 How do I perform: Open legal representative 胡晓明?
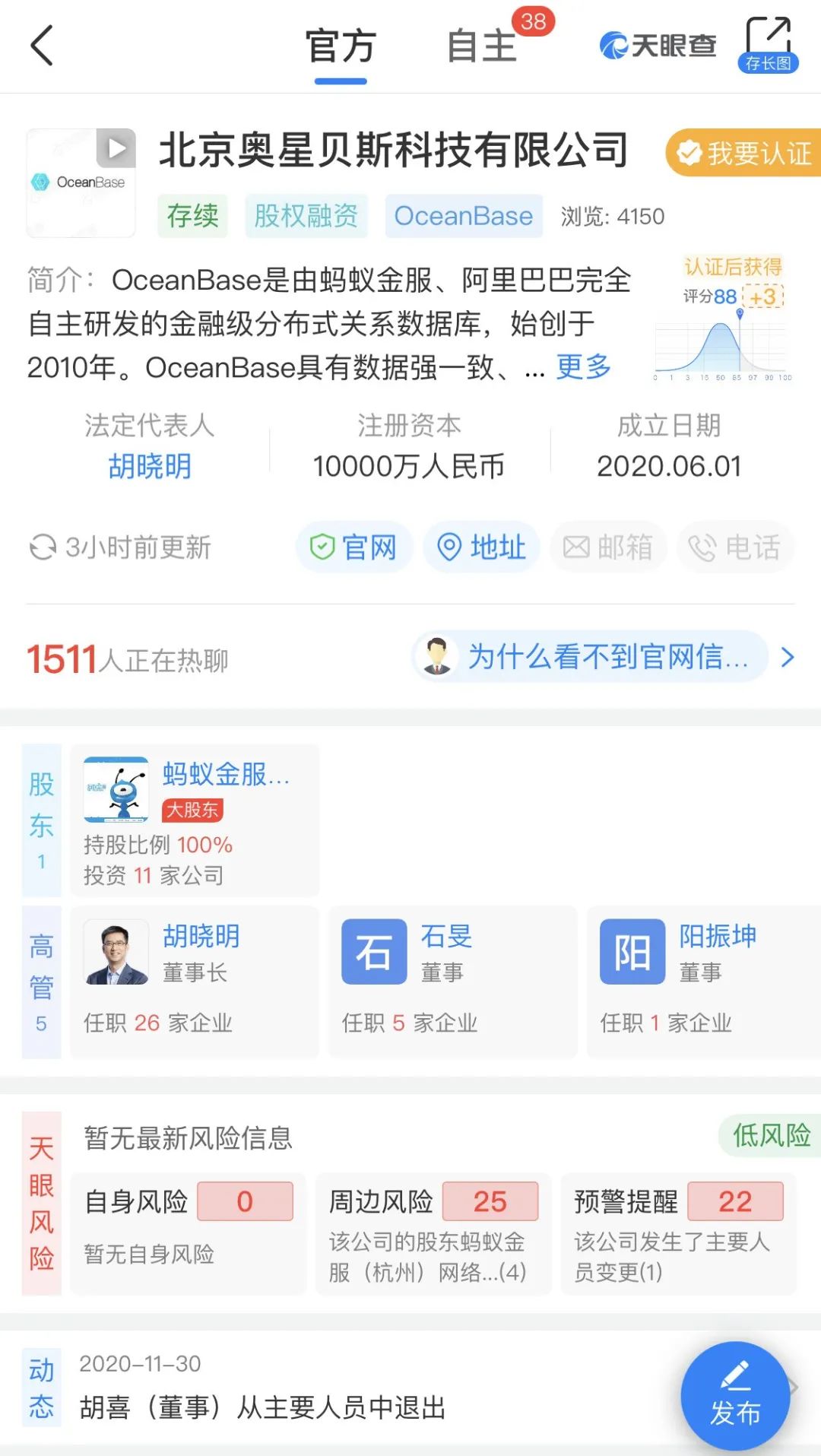pyautogui.click(x=150, y=466)
